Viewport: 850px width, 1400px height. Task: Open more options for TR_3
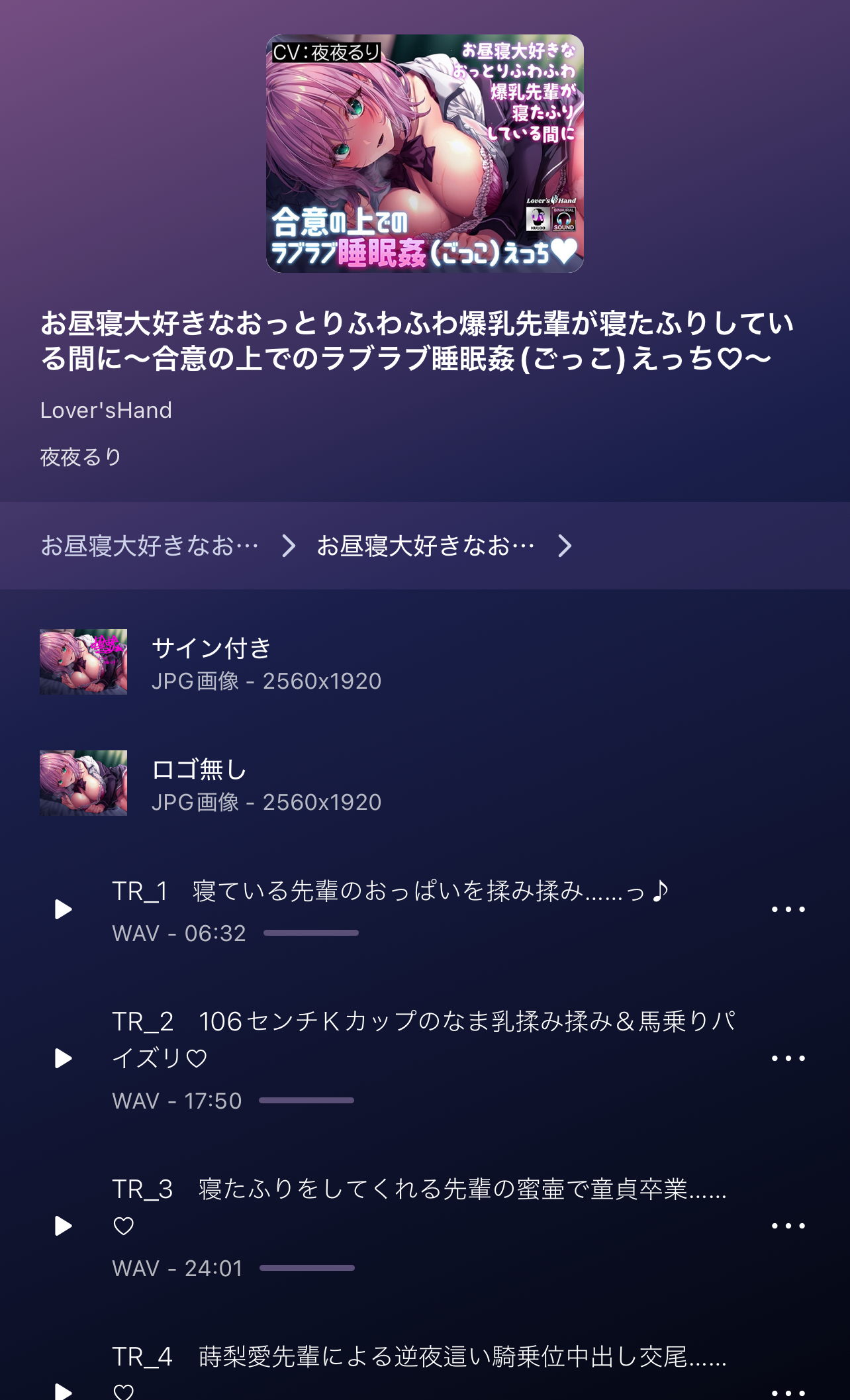(788, 1226)
